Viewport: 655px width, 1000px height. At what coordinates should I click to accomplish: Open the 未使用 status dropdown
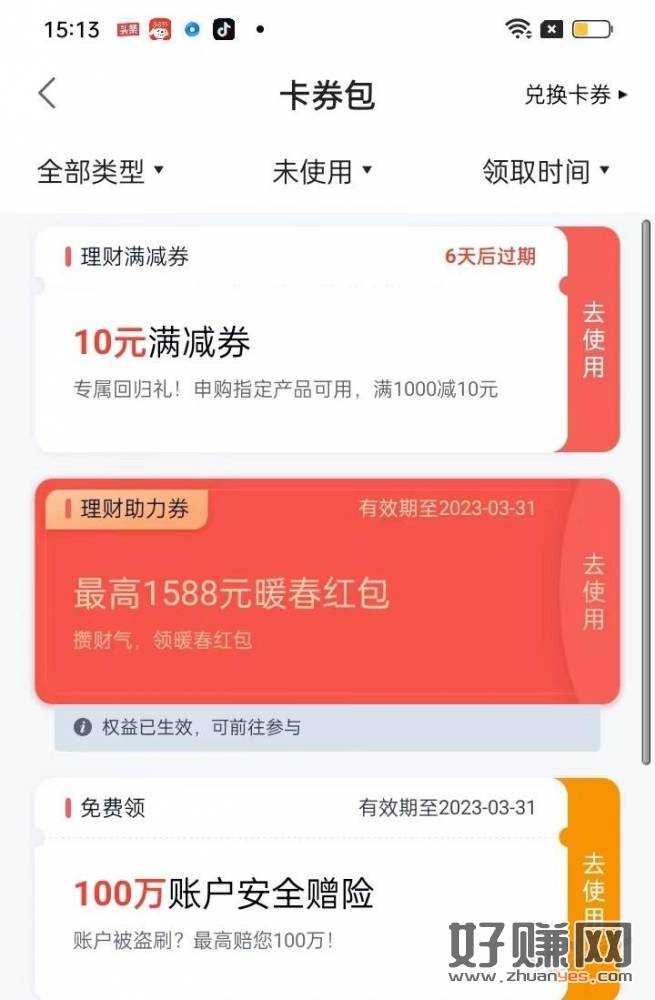322,172
